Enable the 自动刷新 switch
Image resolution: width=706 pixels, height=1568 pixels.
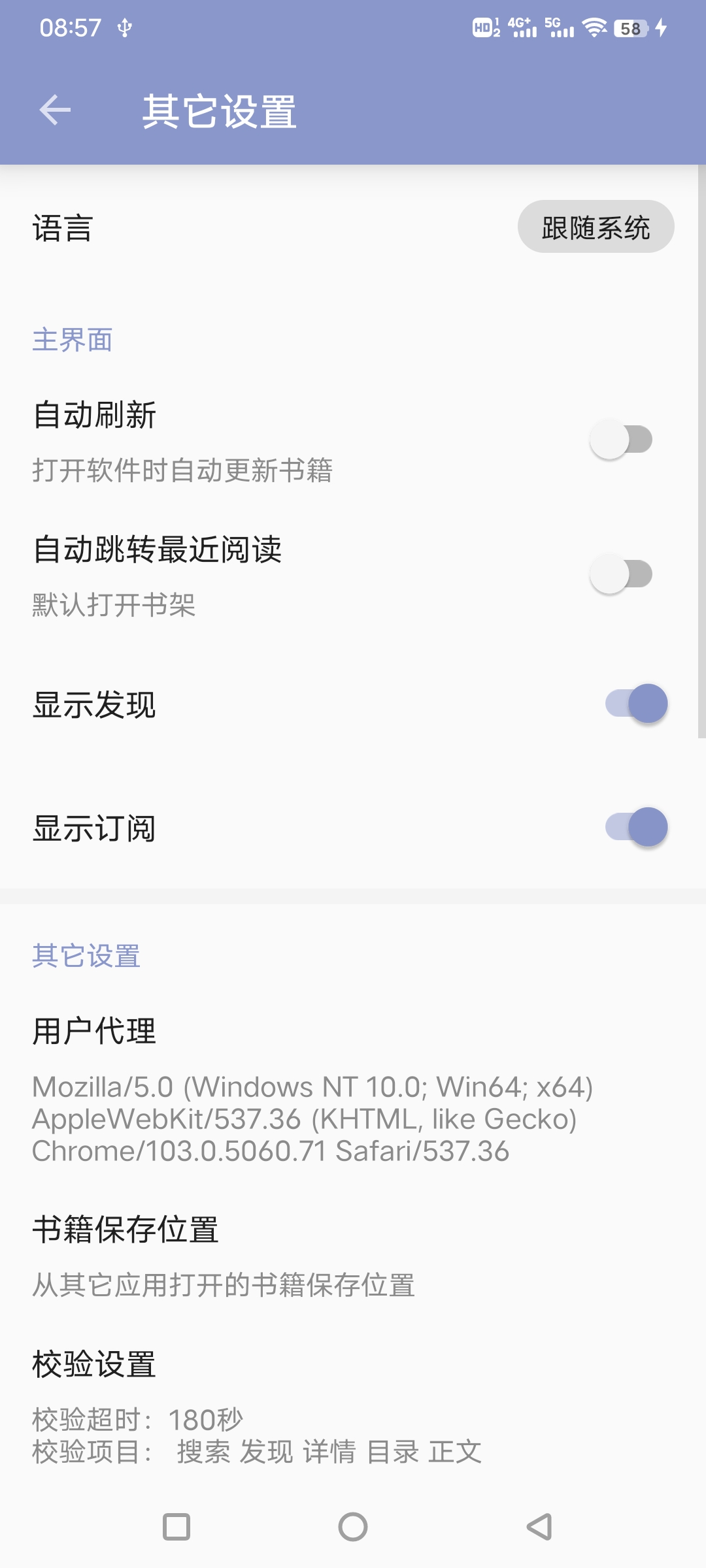pos(622,439)
